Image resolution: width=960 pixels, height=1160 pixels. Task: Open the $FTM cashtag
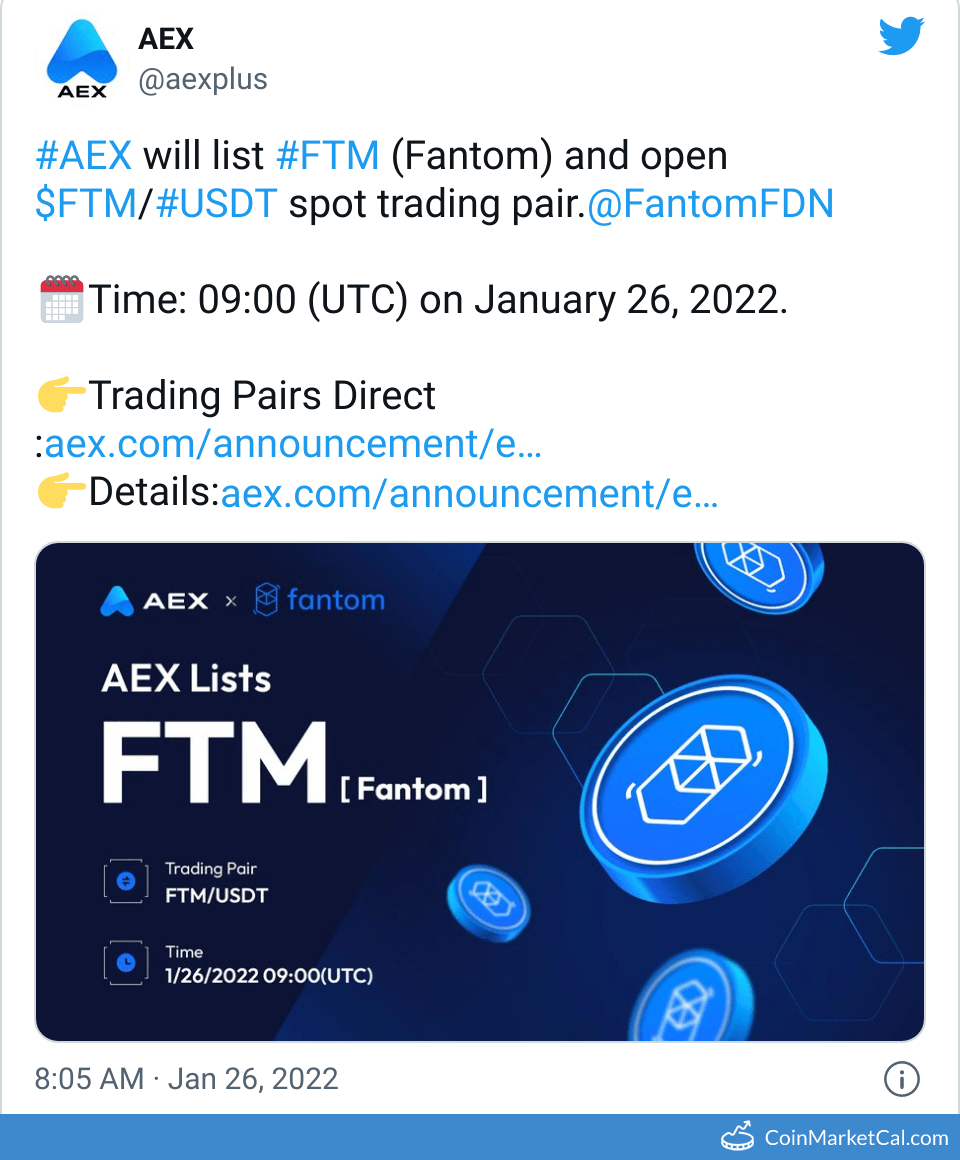(85, 204)
